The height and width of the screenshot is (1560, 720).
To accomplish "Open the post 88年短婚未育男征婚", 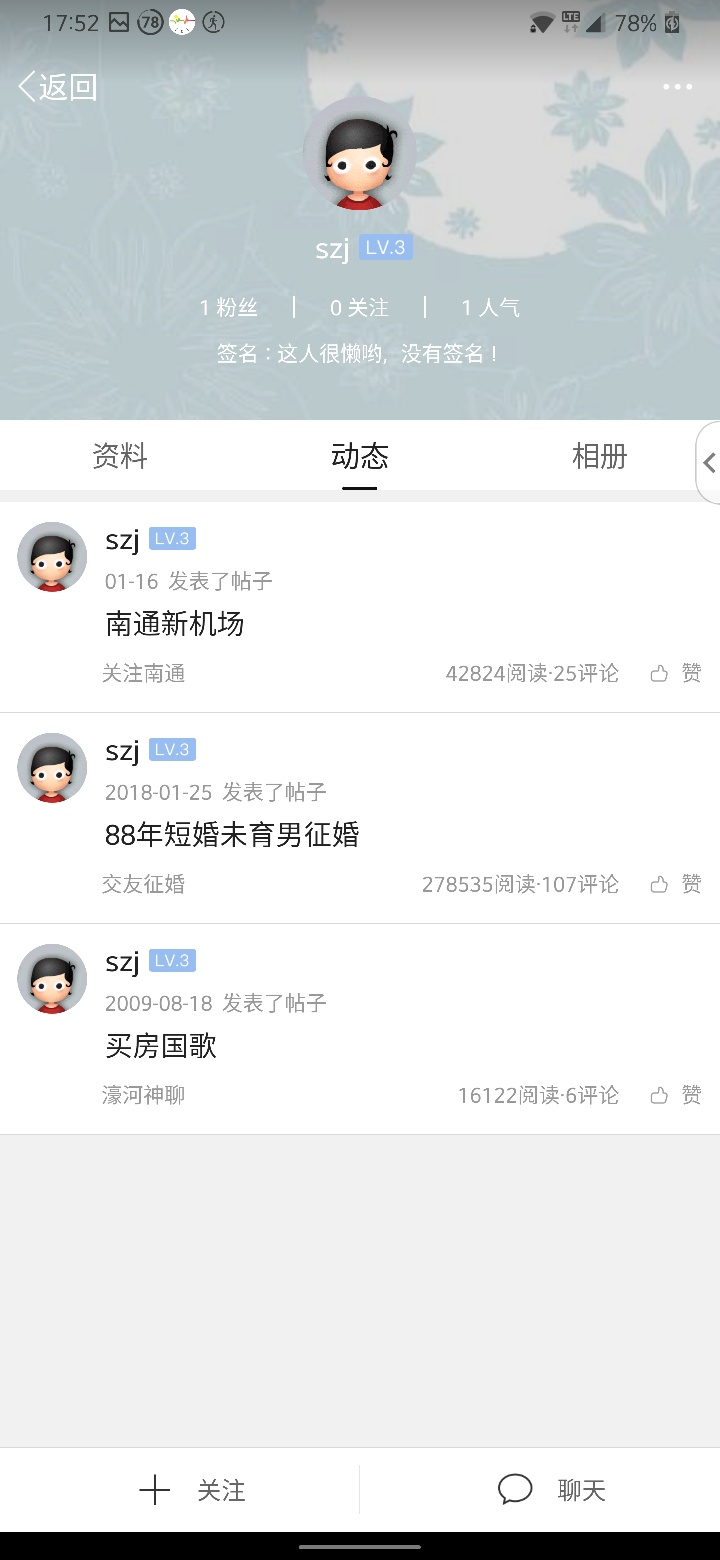I will (x=232, y=834).
